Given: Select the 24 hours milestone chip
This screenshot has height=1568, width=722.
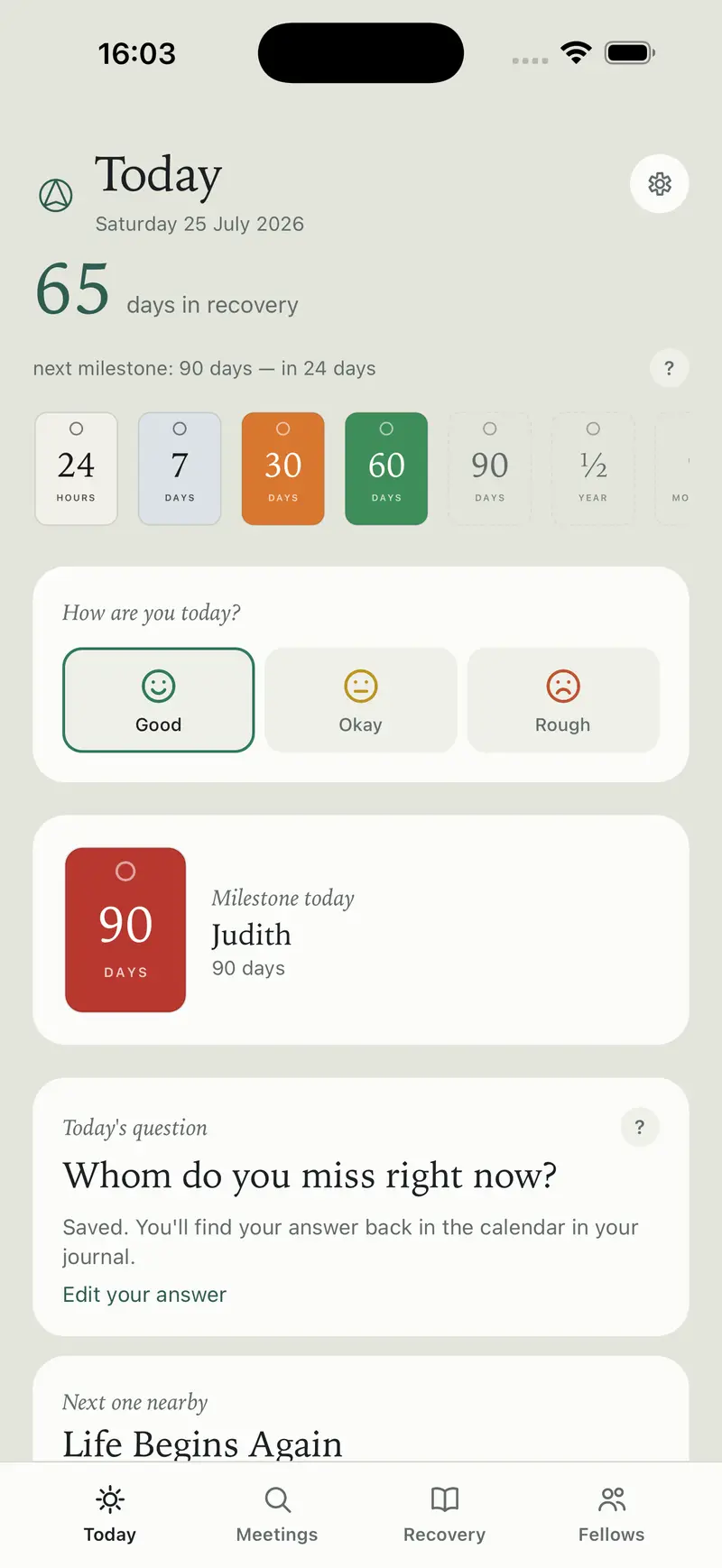Looking at the screenshot, I should point(76,468).
